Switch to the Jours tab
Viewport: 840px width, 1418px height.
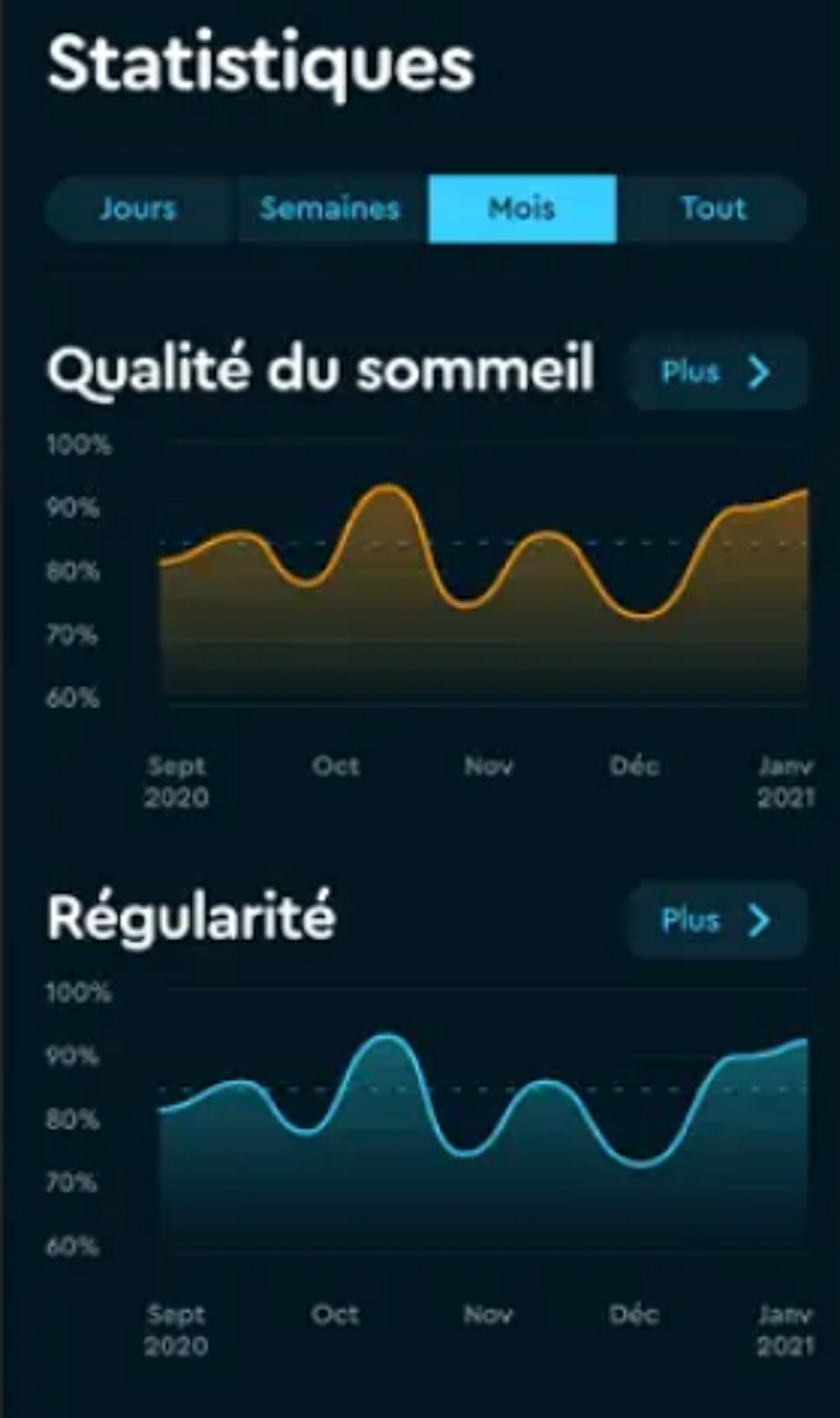[x=139, y=209]
